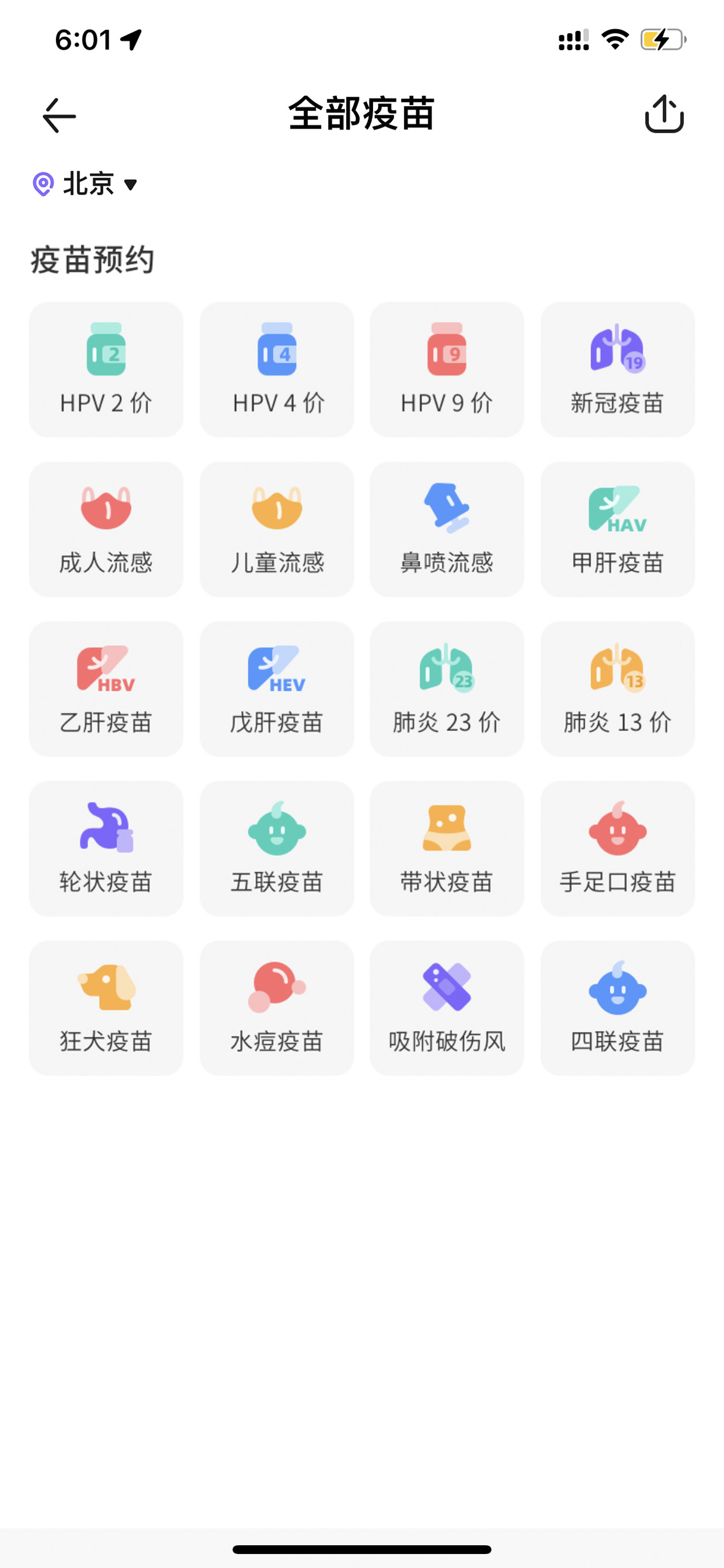Viewport: 724px width, 1568px height.
Task: Open the 戊肝疫苗 tile
Action: click(277, 688)
